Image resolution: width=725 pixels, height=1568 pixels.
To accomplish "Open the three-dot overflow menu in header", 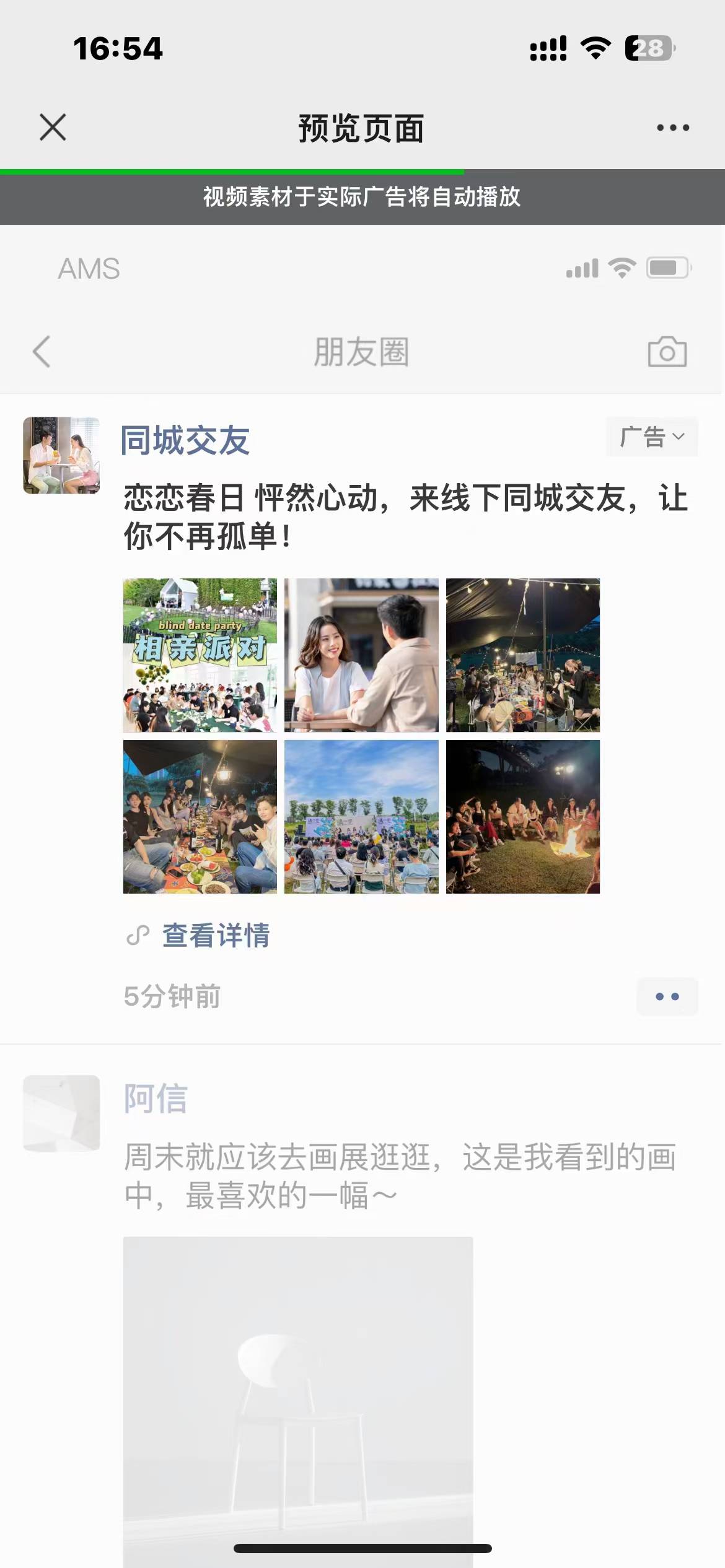I will click(x=672, y=128).
